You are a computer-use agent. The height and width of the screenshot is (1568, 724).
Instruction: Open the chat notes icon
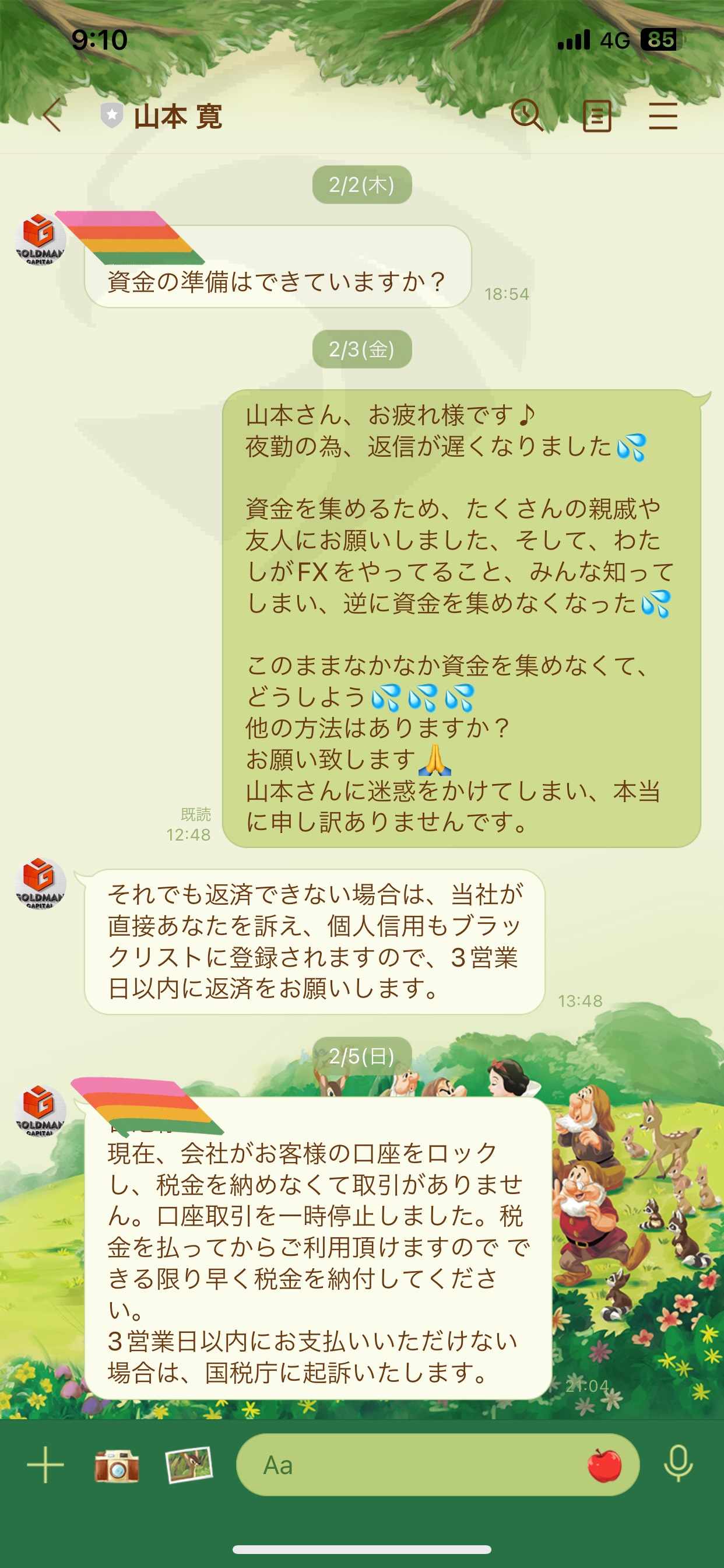coord(597,116)
